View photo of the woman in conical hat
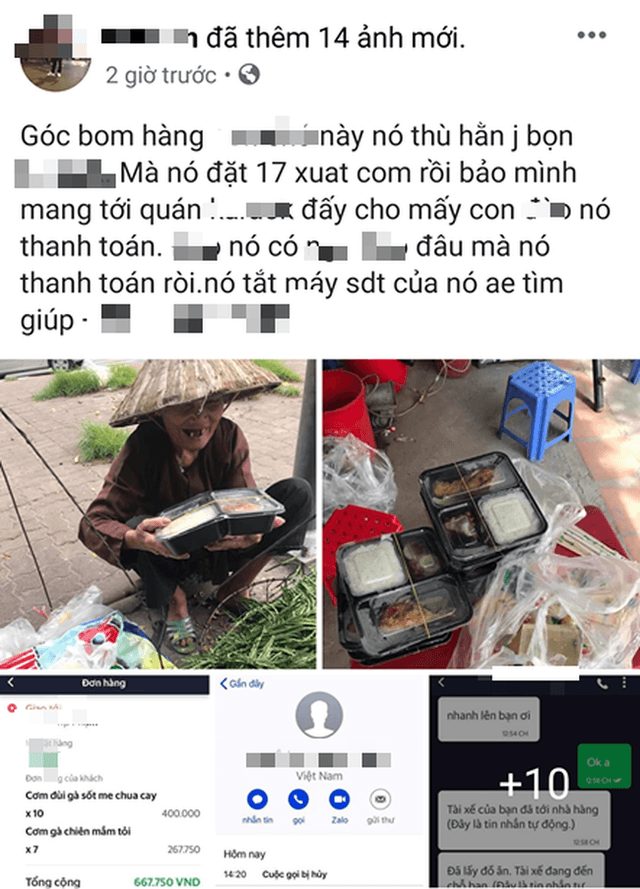640x889 pixels. (158, 514)
